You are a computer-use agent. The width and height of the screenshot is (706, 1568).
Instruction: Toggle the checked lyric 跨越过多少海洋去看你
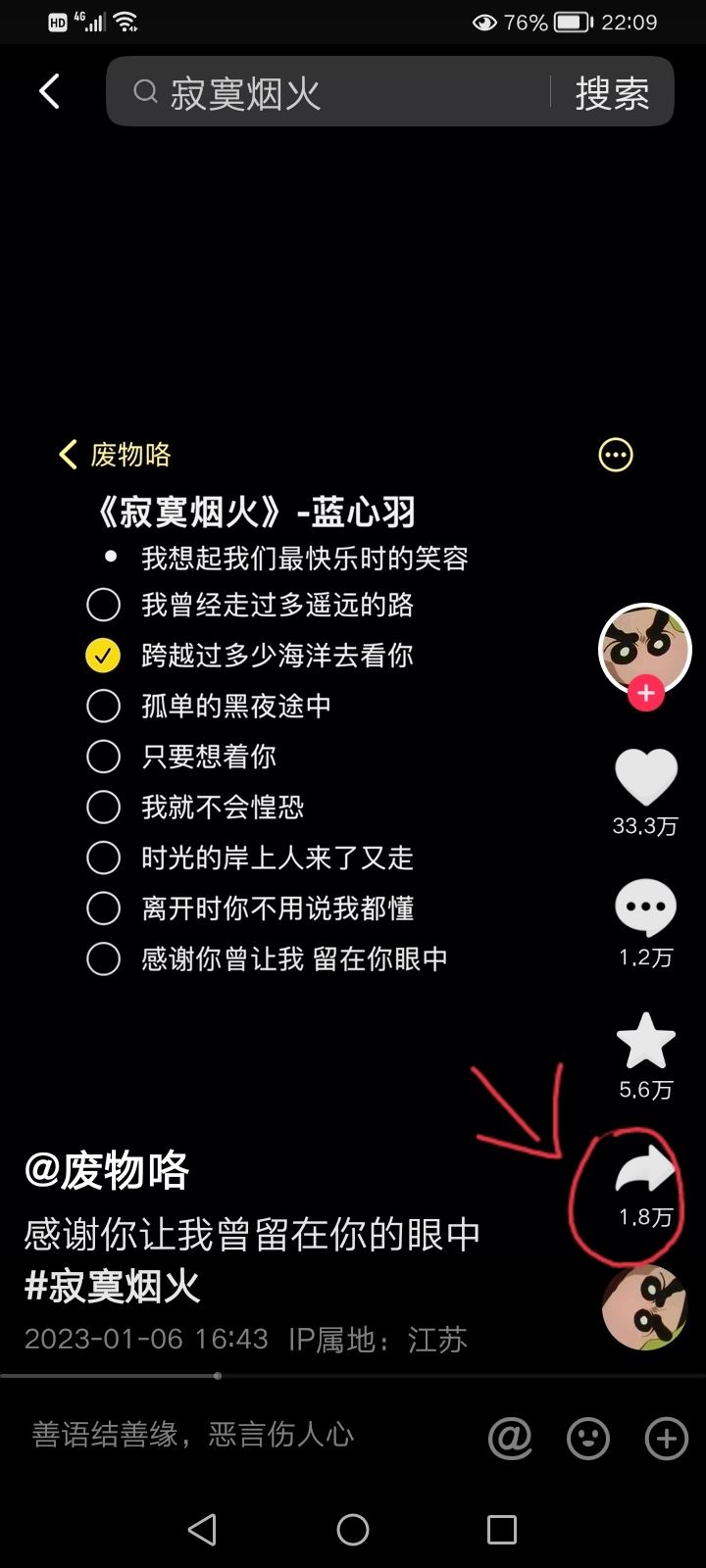104,656
